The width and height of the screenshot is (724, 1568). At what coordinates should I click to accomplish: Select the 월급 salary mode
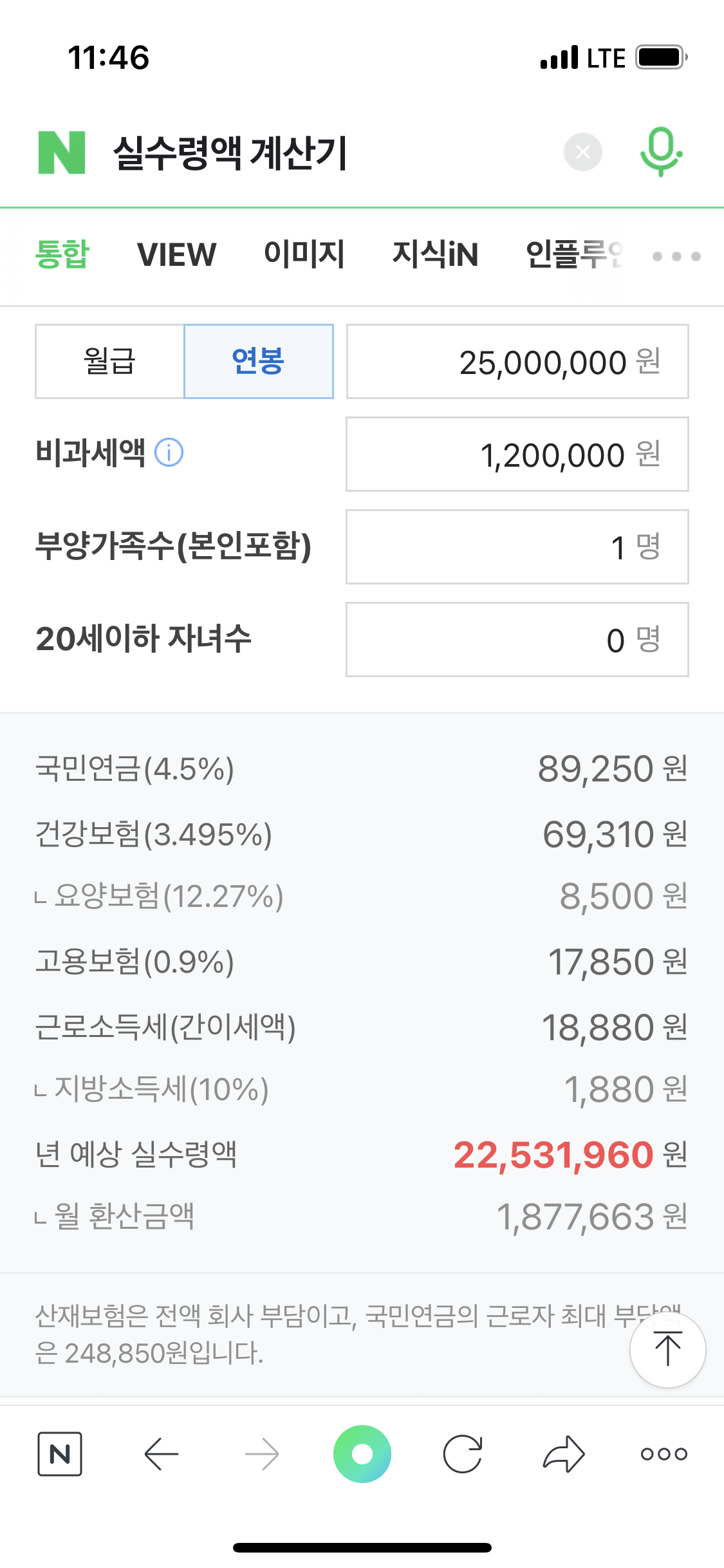(110, 361)
